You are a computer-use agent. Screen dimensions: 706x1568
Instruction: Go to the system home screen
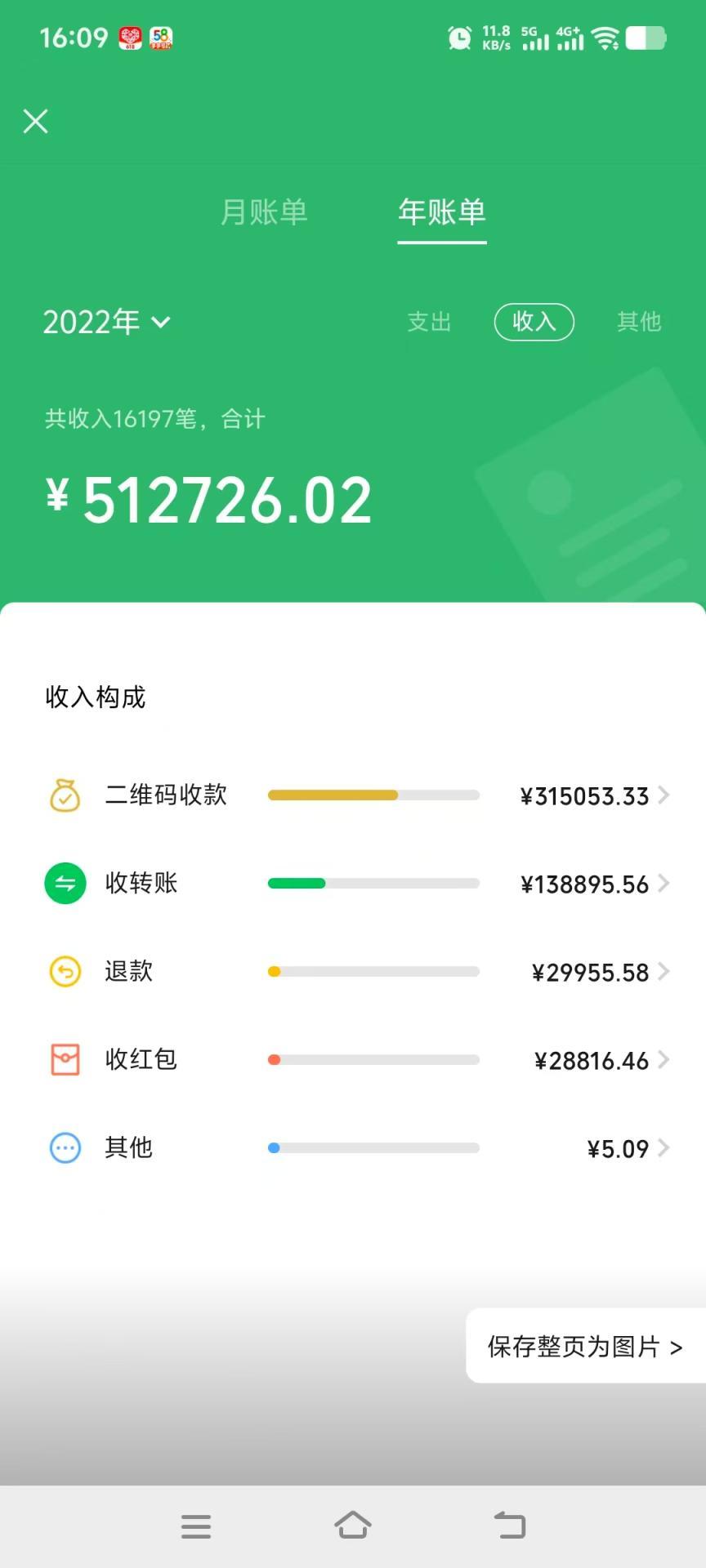click(353, 1525)
